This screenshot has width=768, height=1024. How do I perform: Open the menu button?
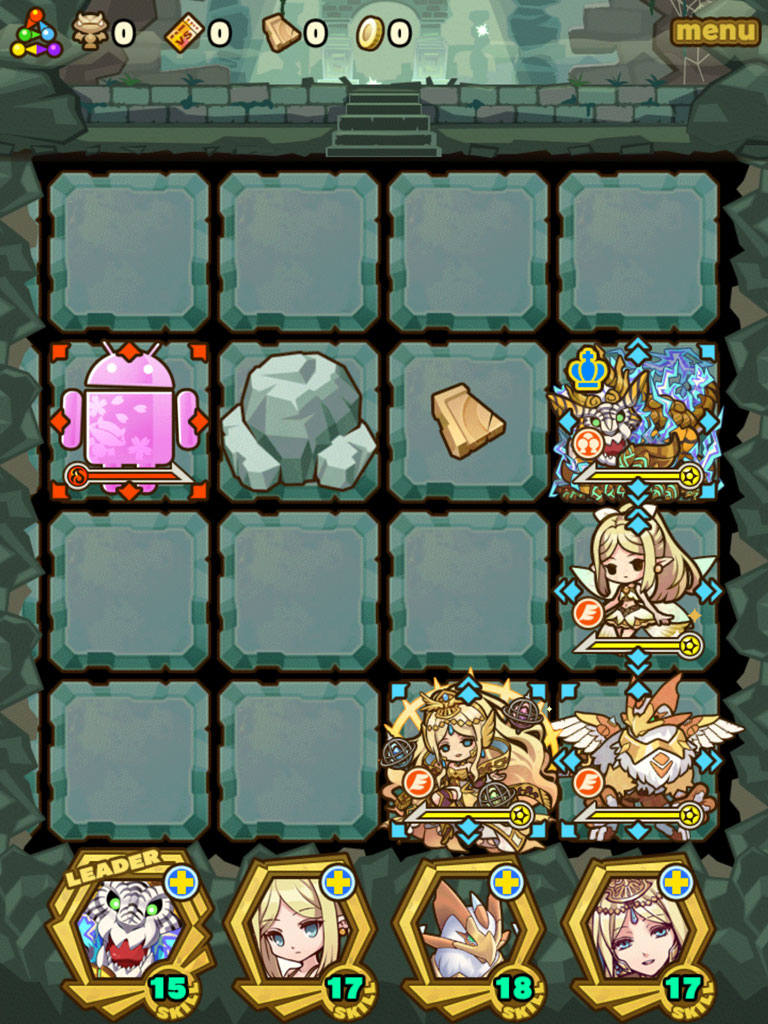click(714, 31)
